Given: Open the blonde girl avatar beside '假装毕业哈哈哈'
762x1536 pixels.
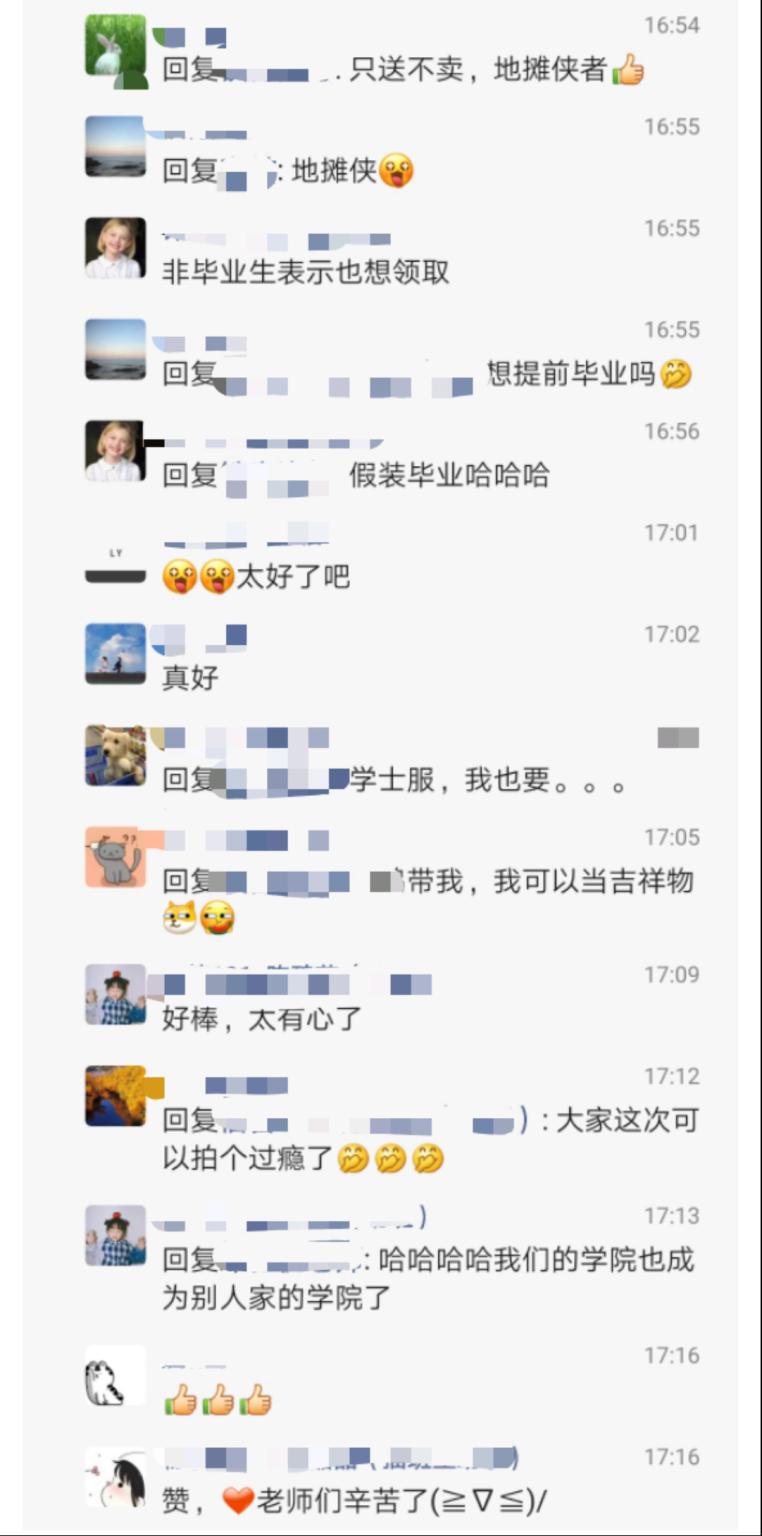Looking at the screenshot, I should 115,451.
